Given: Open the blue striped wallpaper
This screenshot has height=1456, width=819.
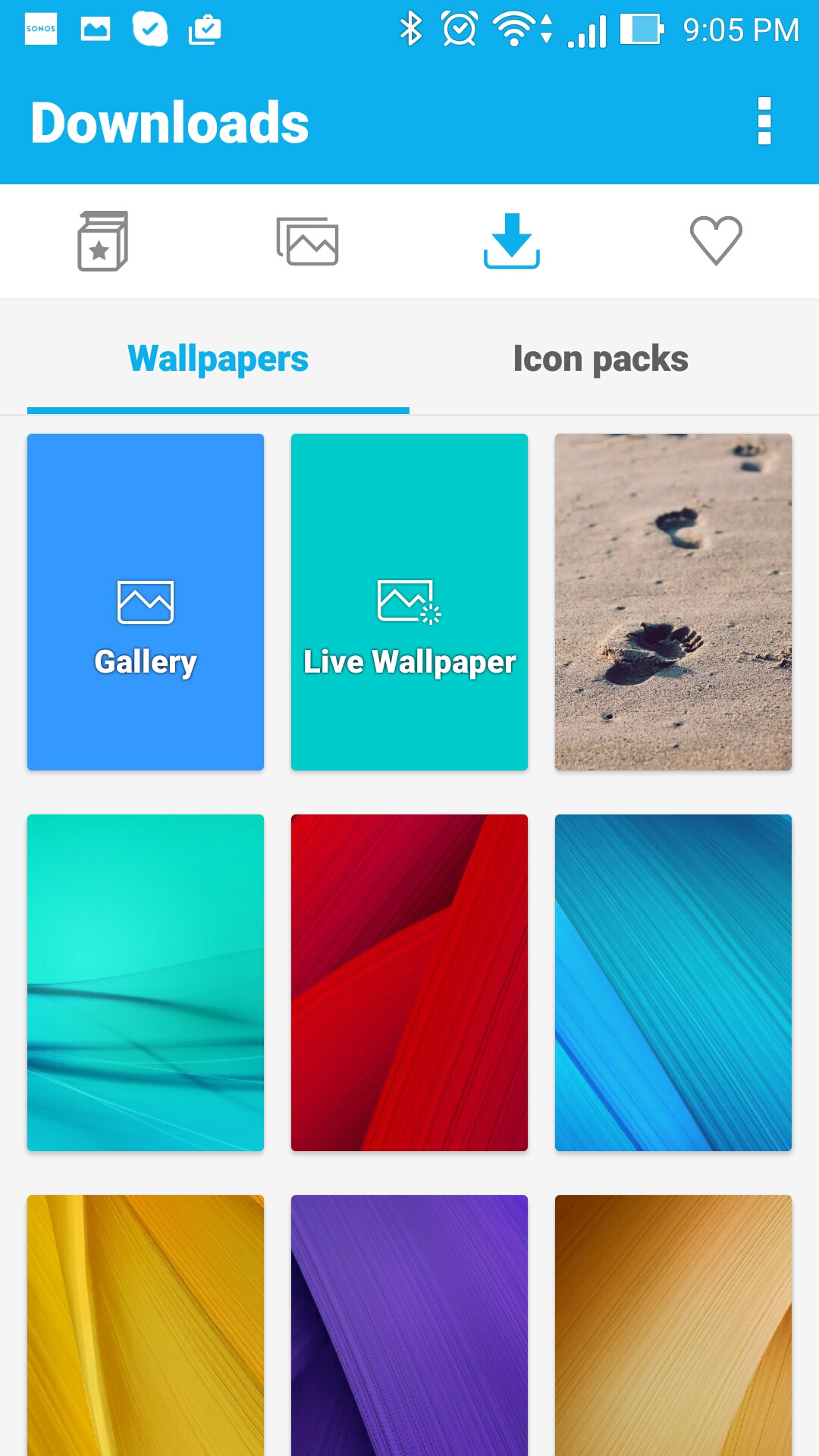Looking at the screenshot, I should pyautogui.click(x=673, y=983).
